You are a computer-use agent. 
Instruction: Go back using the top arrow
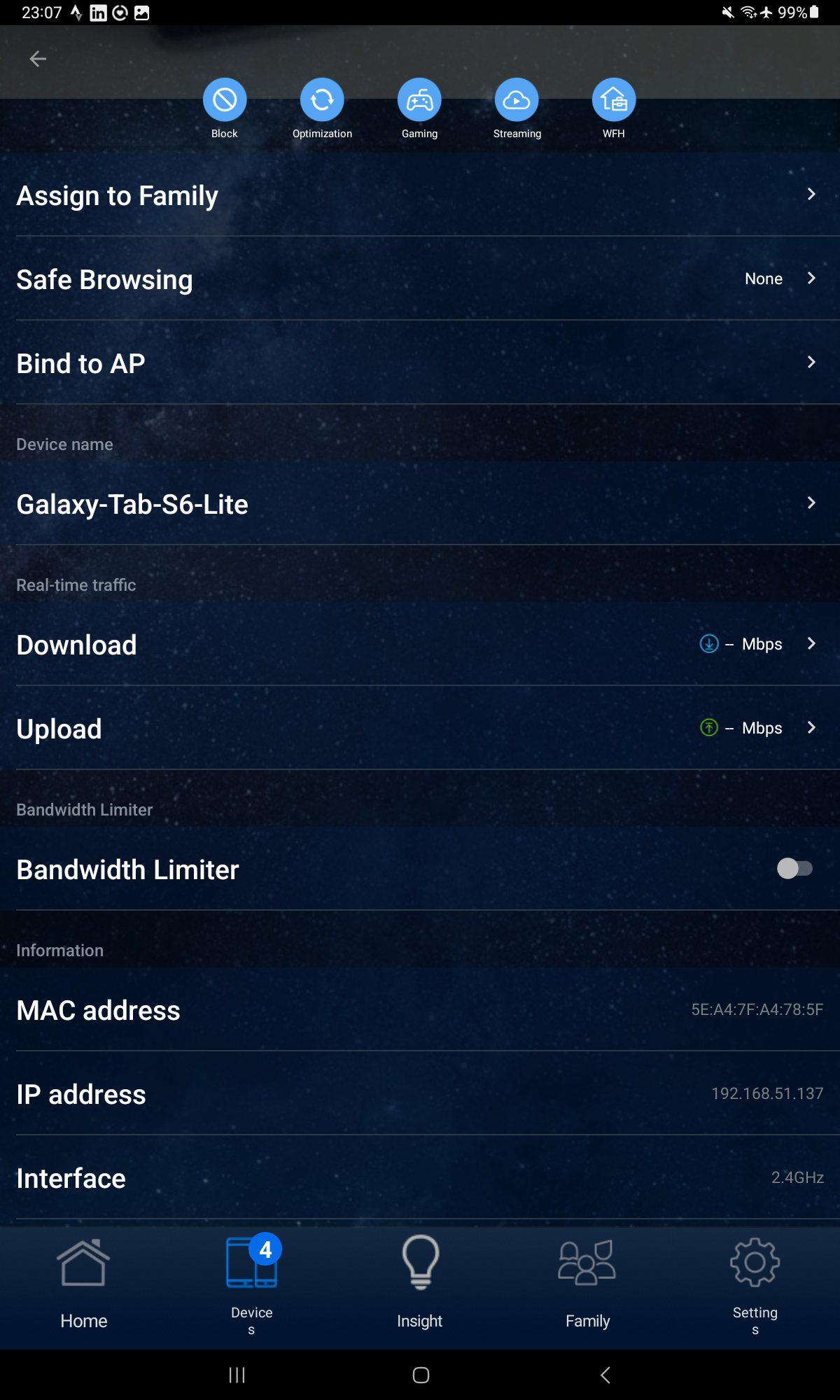38,59
